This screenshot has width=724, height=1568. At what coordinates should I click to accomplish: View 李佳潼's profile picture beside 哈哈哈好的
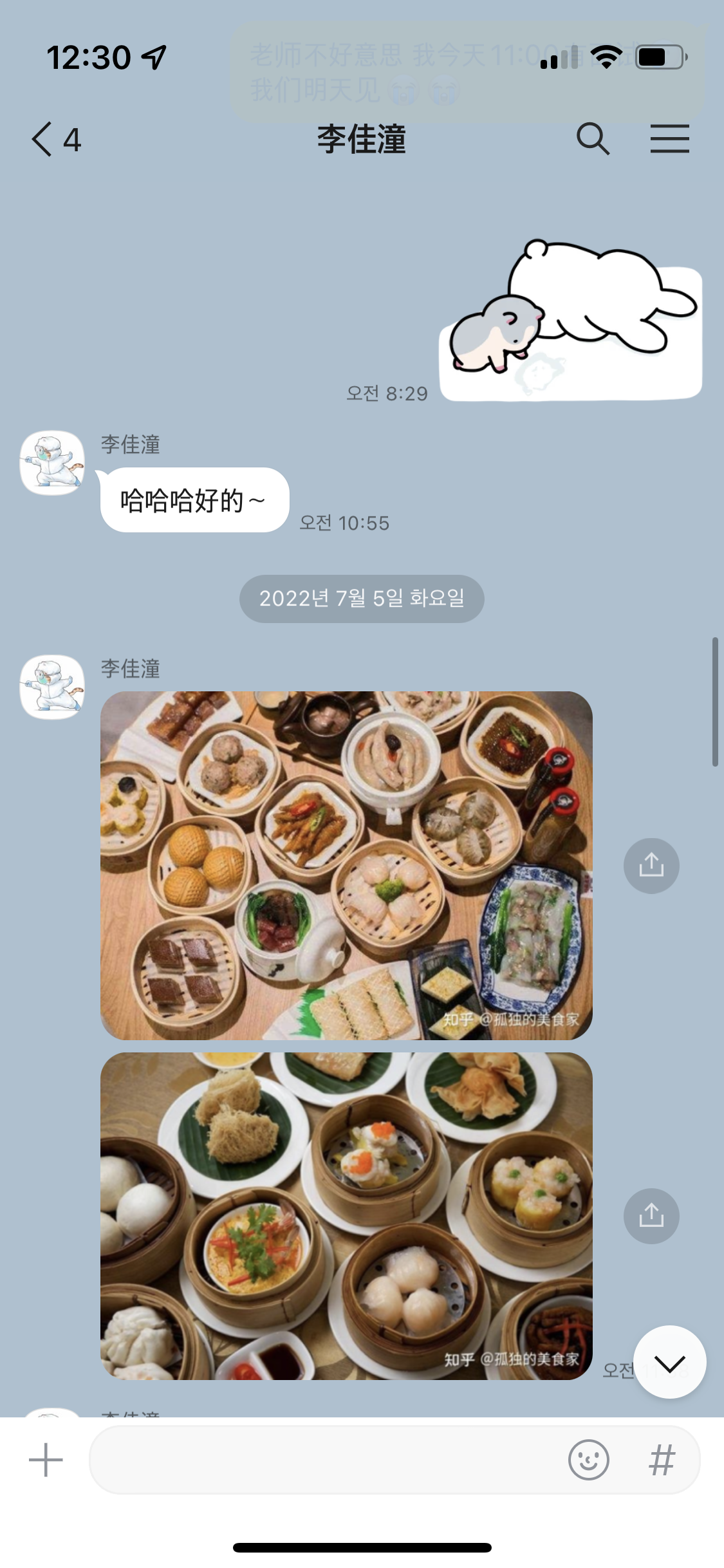coord(52,463)
